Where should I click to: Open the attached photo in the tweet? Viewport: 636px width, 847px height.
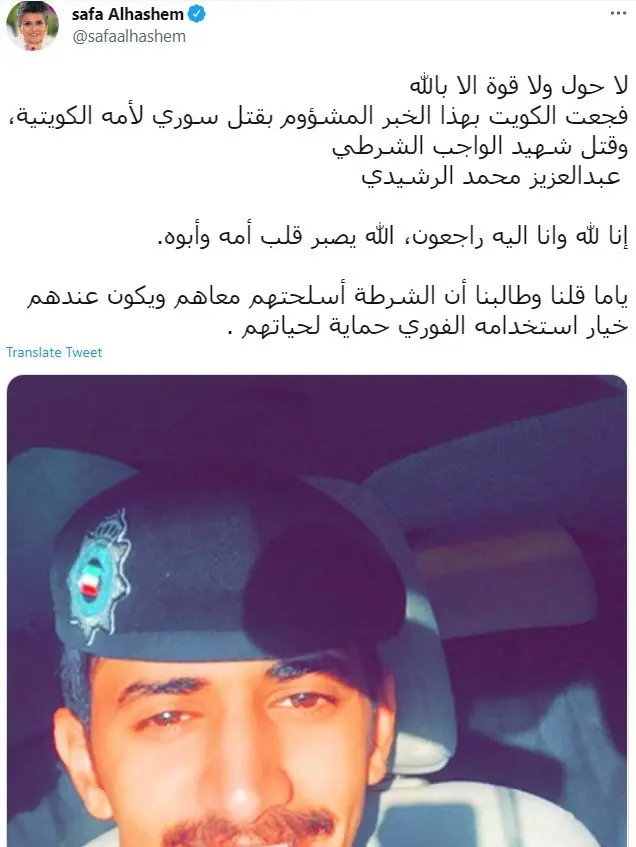(317, 610)
